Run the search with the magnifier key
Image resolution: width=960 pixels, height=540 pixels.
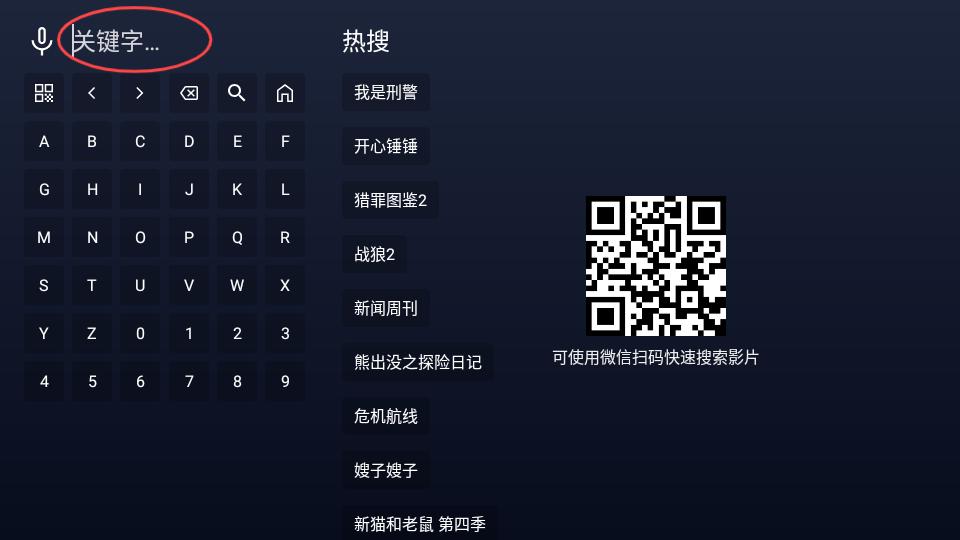237,93
